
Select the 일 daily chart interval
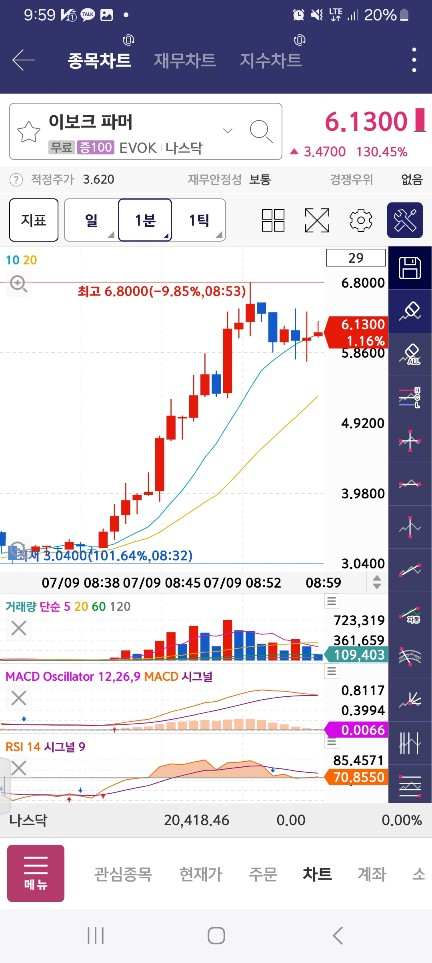point(92,220)
